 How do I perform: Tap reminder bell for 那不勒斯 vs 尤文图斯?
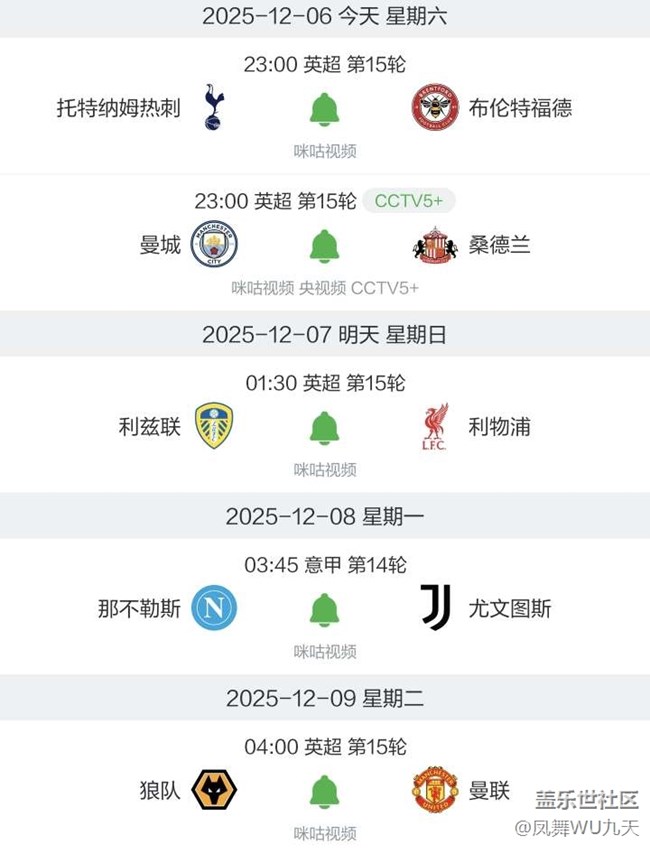pyautogui.click(x=324, y=609)
